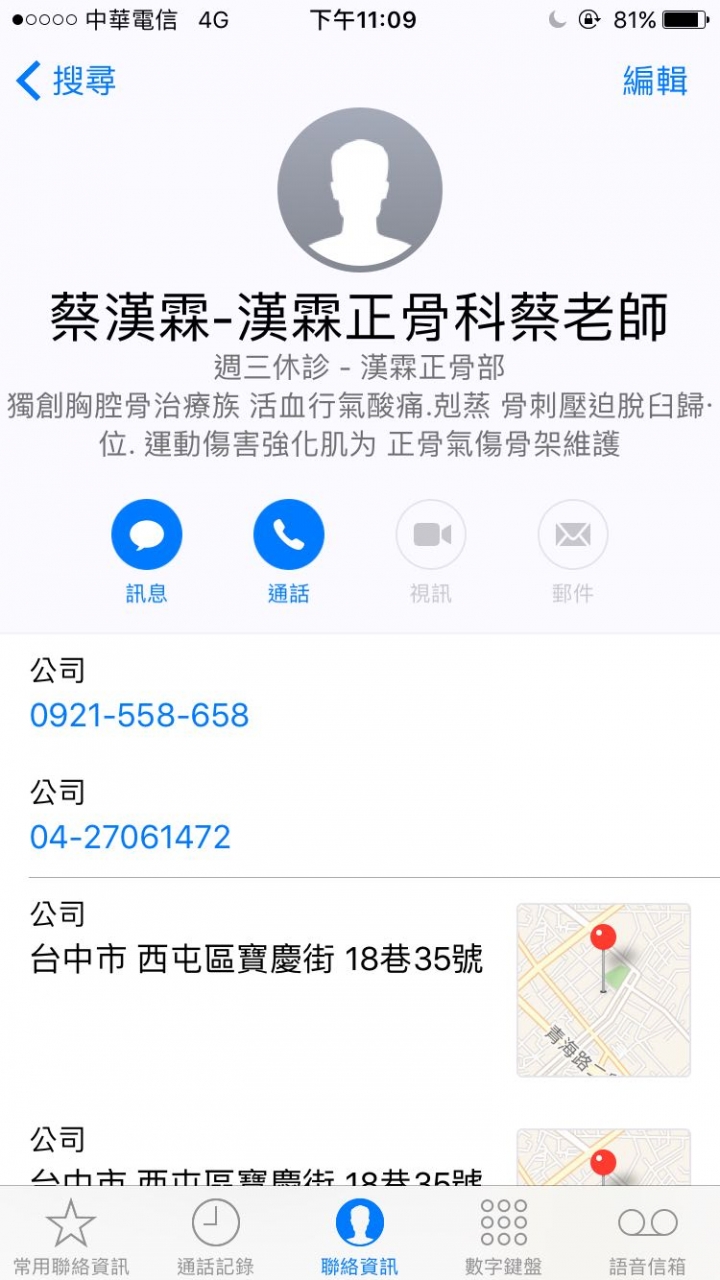
Task: Tap 編輯 to edit the contact
Action: coord(655,80)
